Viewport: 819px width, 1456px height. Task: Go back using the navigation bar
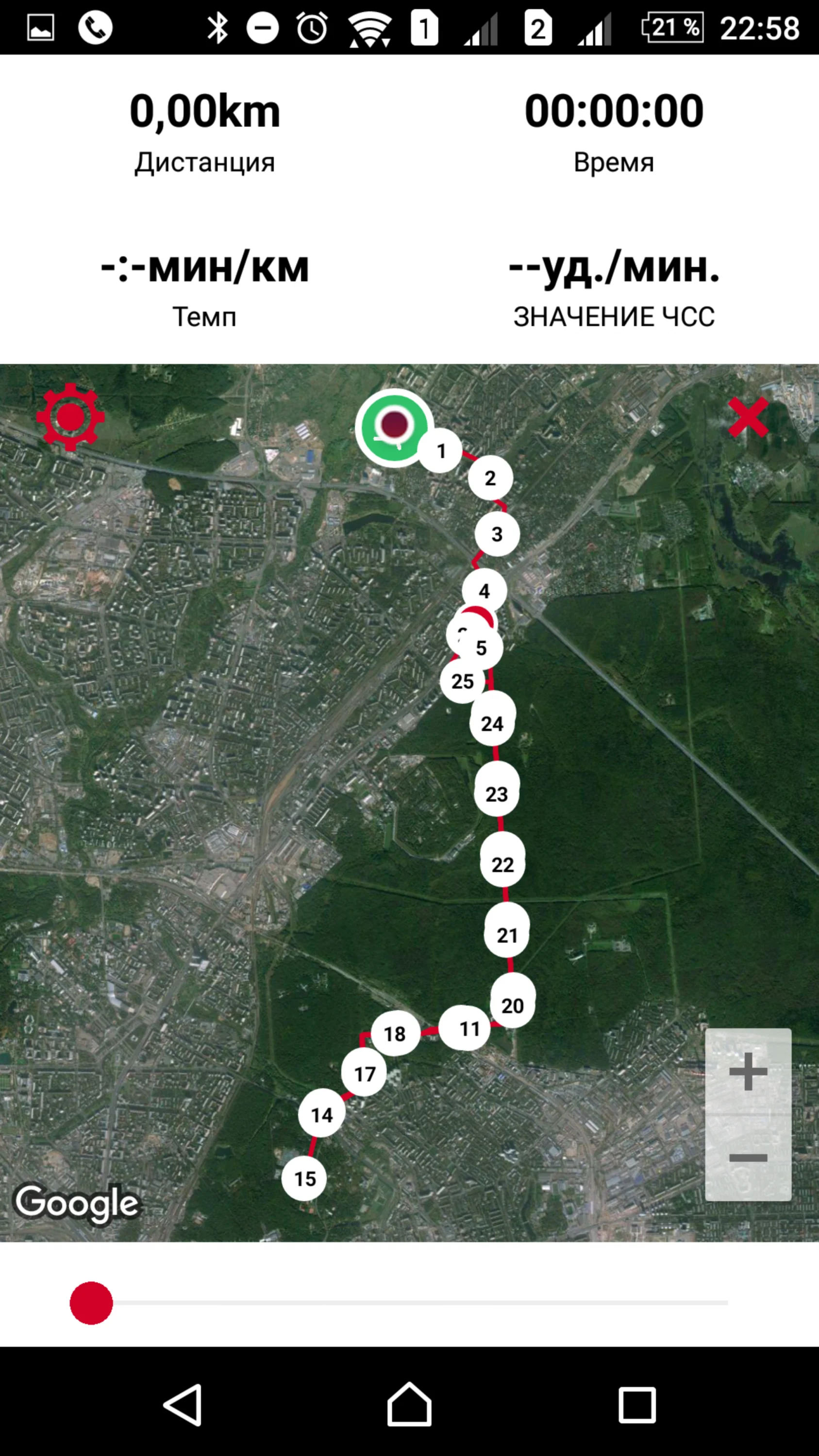tap(183, 1404)
